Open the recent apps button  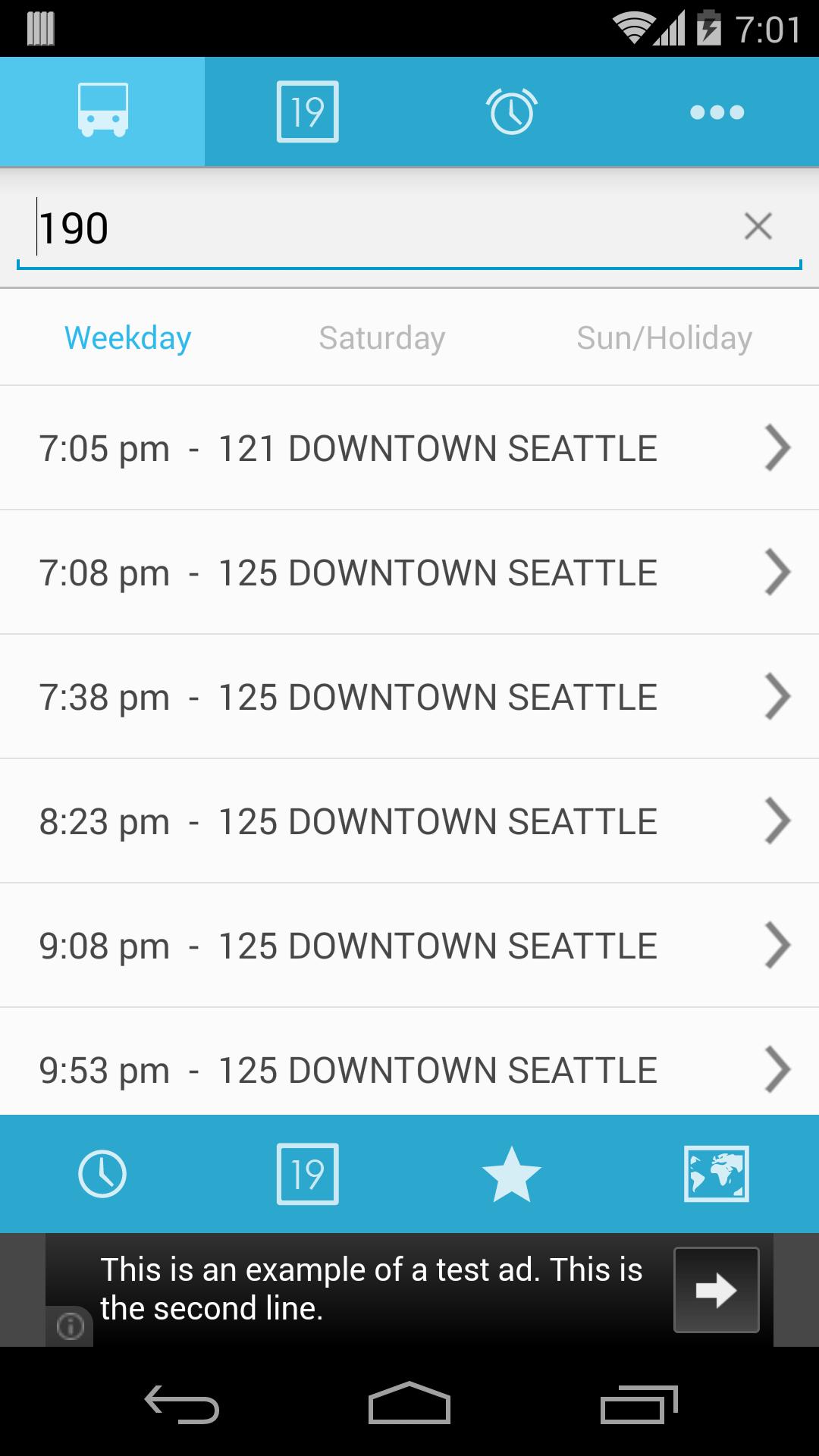point(641,1401)
